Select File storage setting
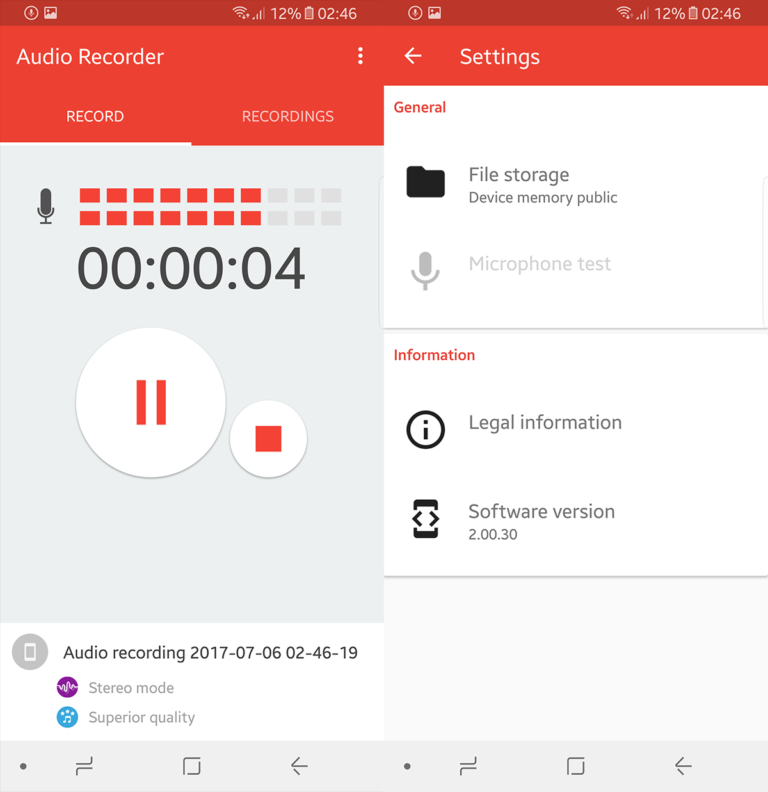Image resolution: width=768 pixels, height=792 pixels. tap(543, 183)
